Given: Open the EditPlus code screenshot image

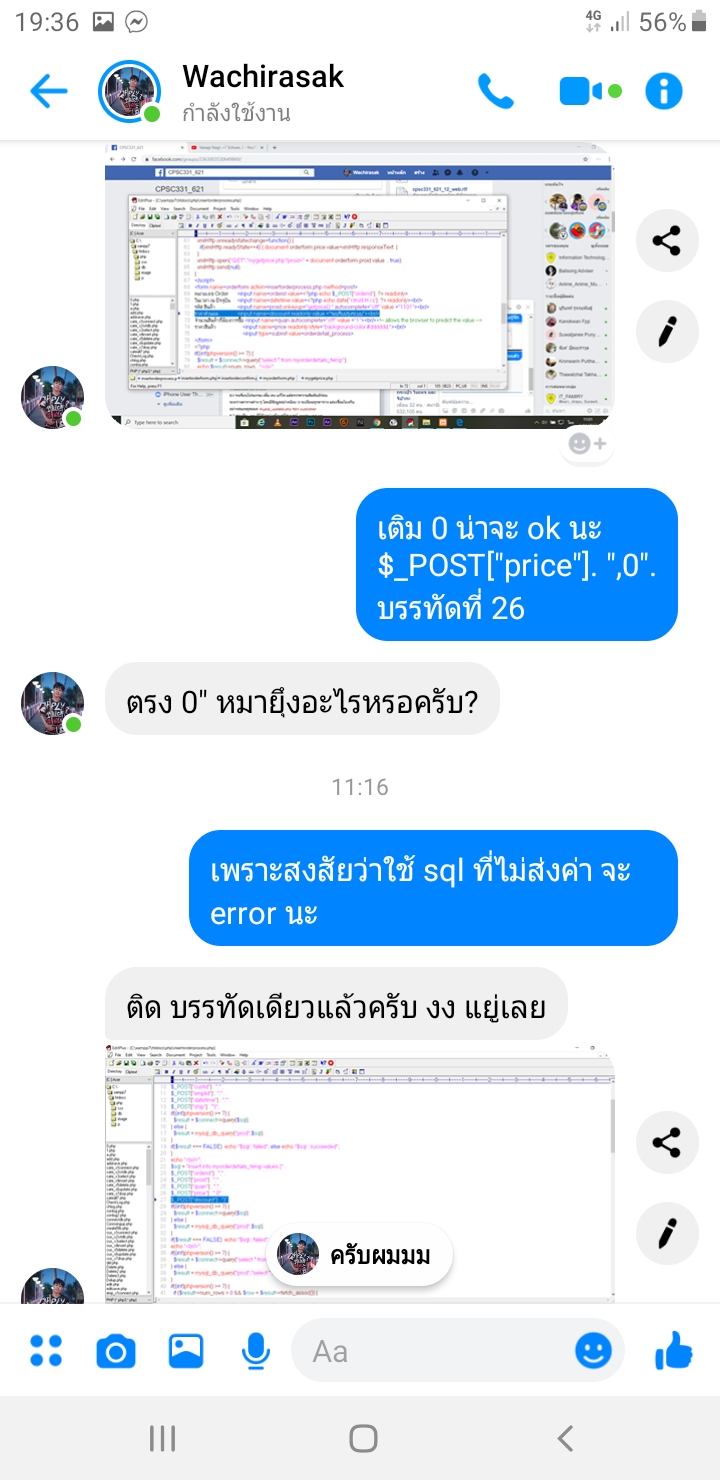Looking at the screenshot, I should [359, 1130].
